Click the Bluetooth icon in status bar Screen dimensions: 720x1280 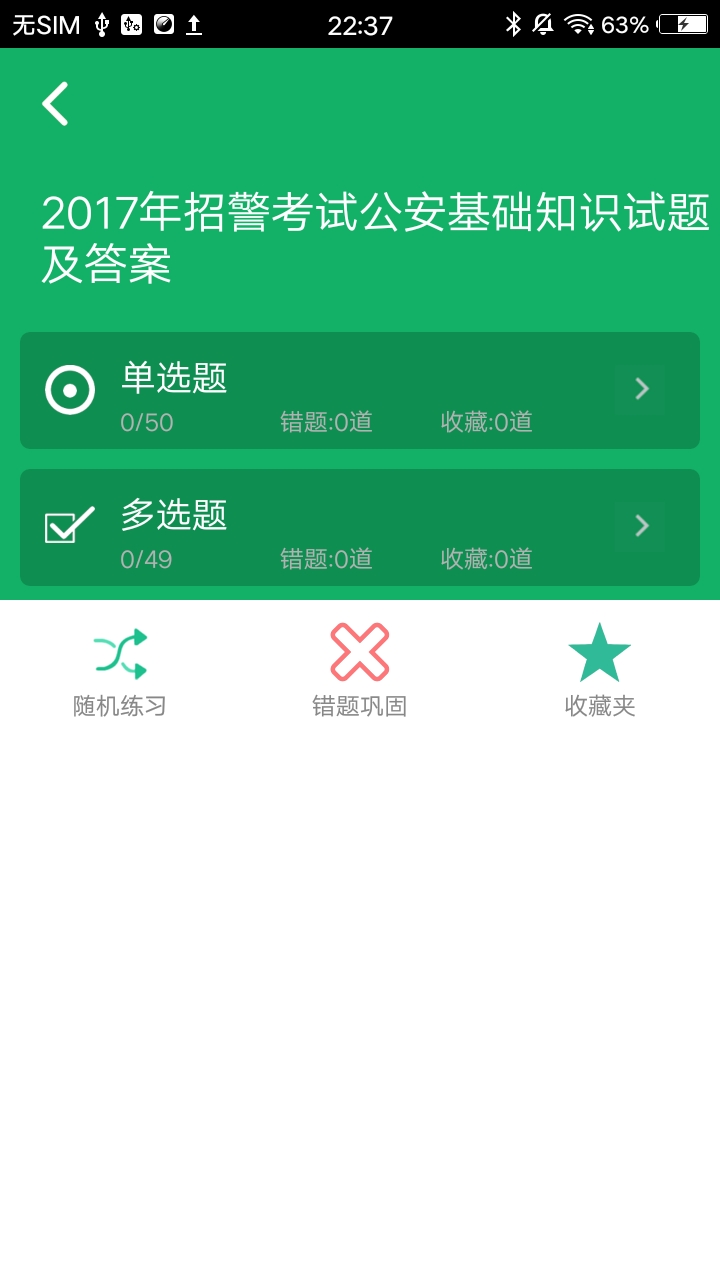click(513, 24)
